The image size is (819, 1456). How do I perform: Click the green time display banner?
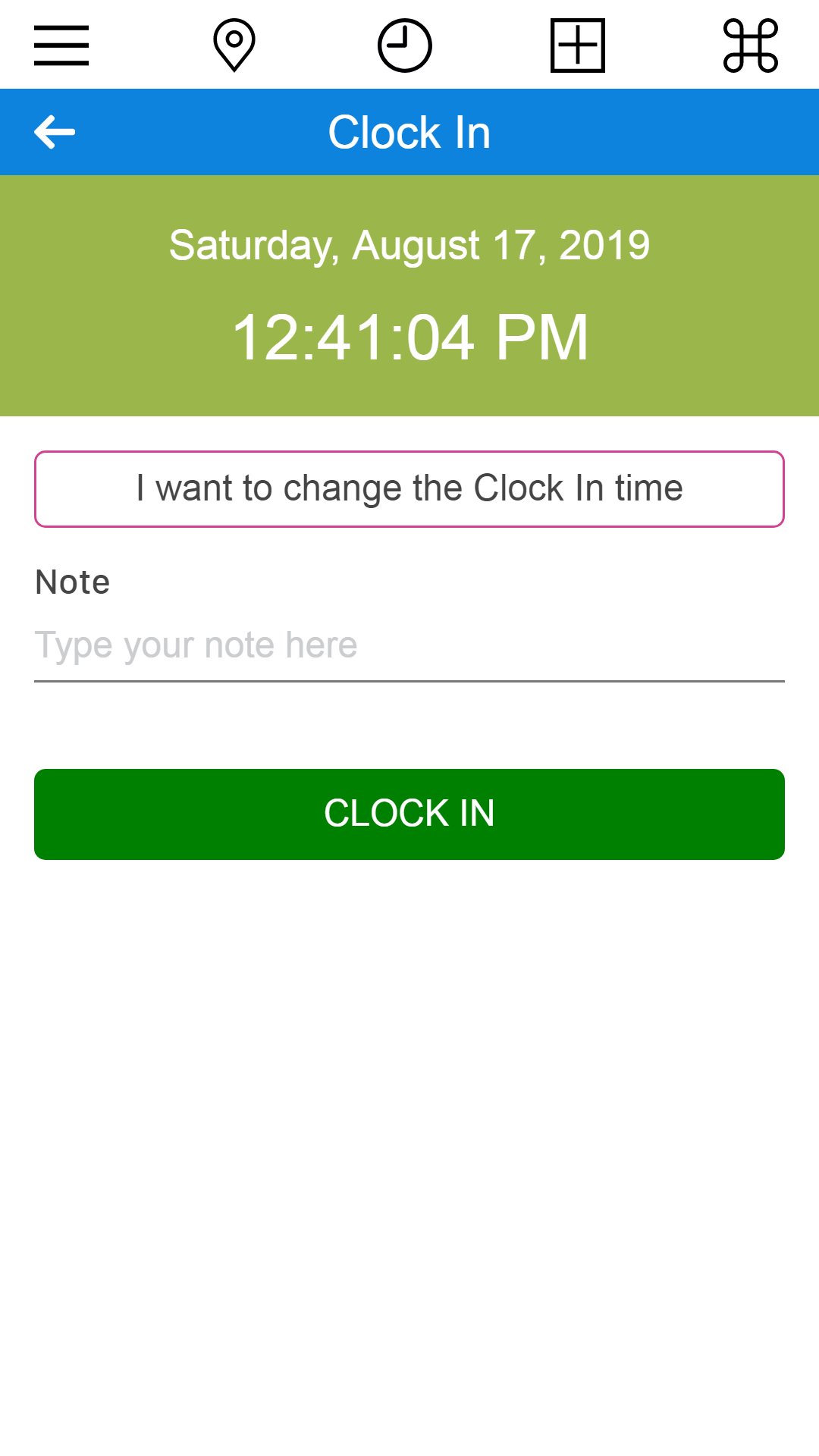pyautogui.click(x=409, y=296)
